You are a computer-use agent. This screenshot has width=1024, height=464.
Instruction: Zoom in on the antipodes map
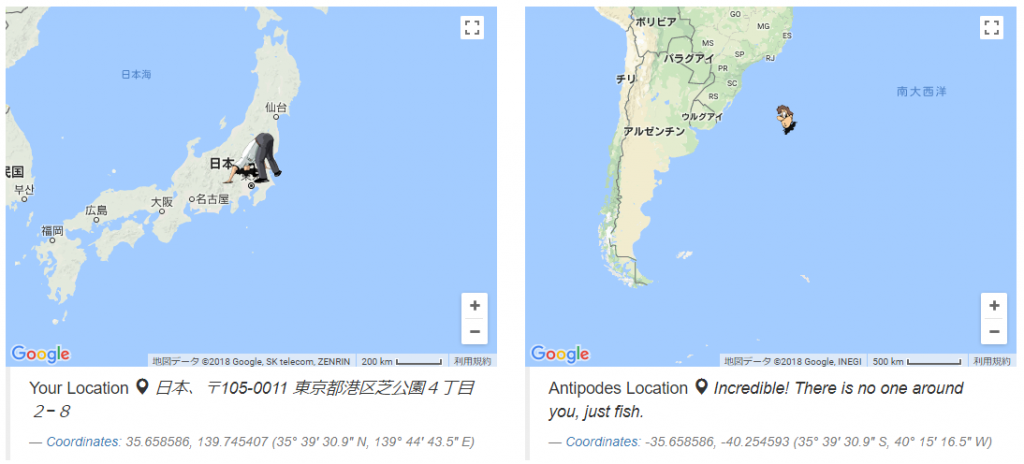(x=993, y=306)
